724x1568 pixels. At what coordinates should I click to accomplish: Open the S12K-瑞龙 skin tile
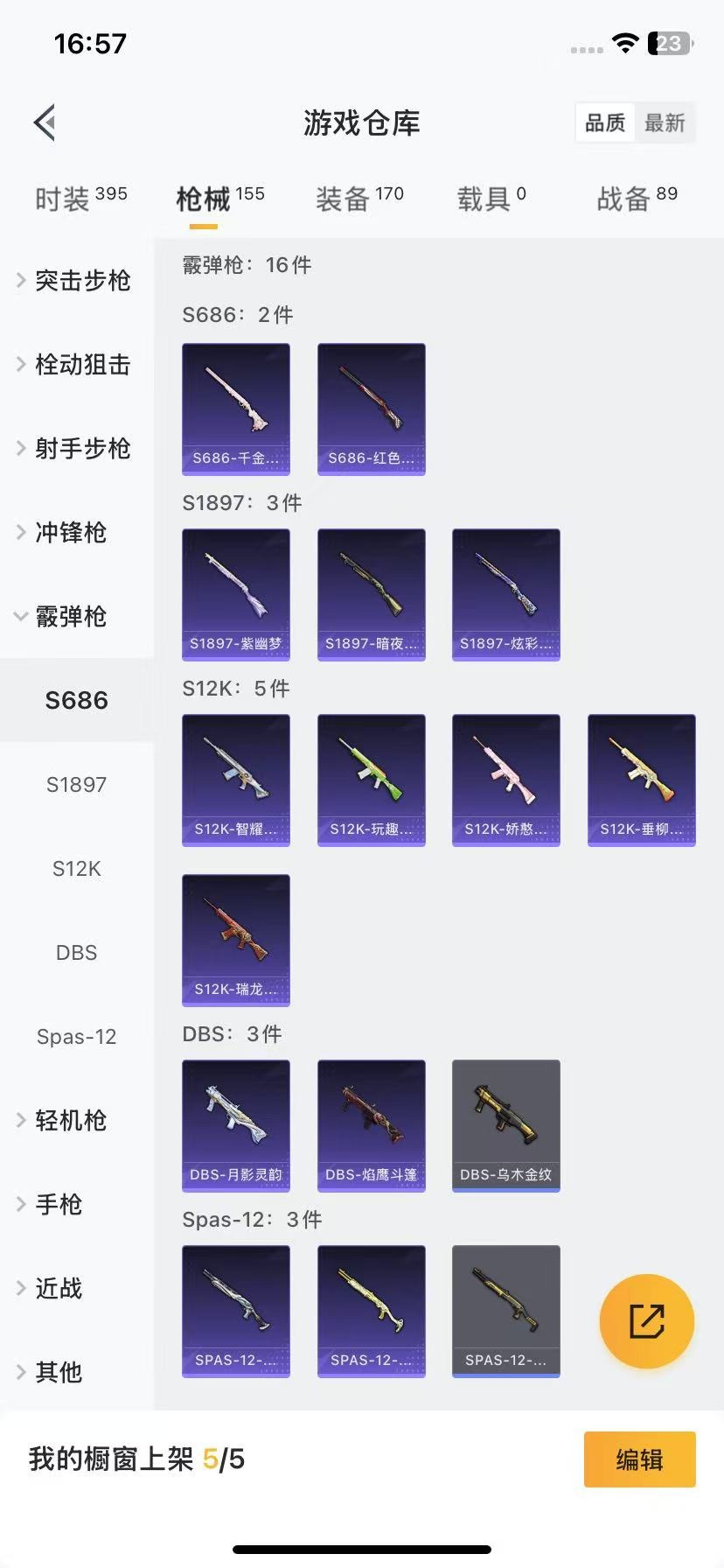(236, 940)
